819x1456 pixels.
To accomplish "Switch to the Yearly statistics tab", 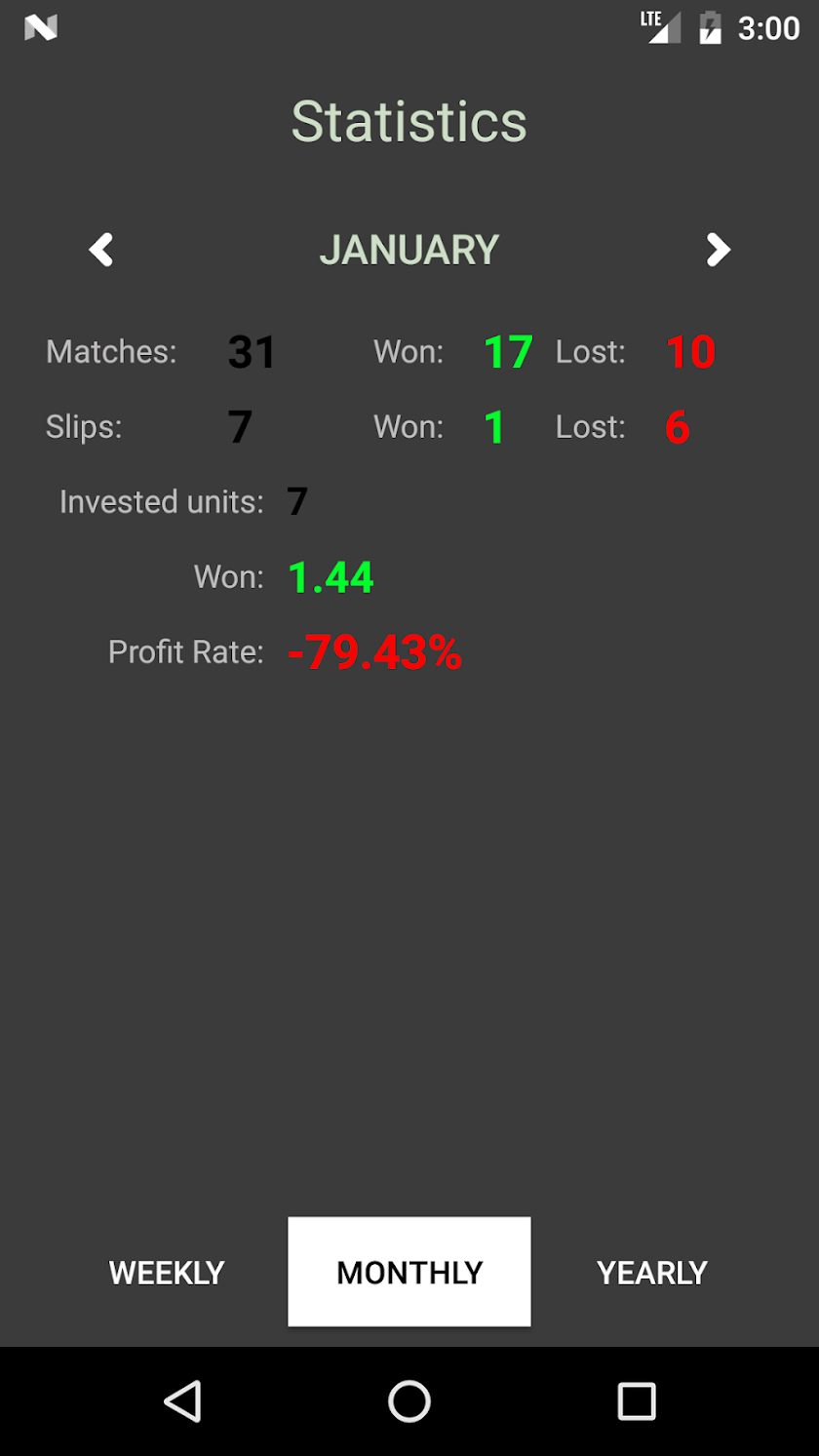I will pos(651,1273).
